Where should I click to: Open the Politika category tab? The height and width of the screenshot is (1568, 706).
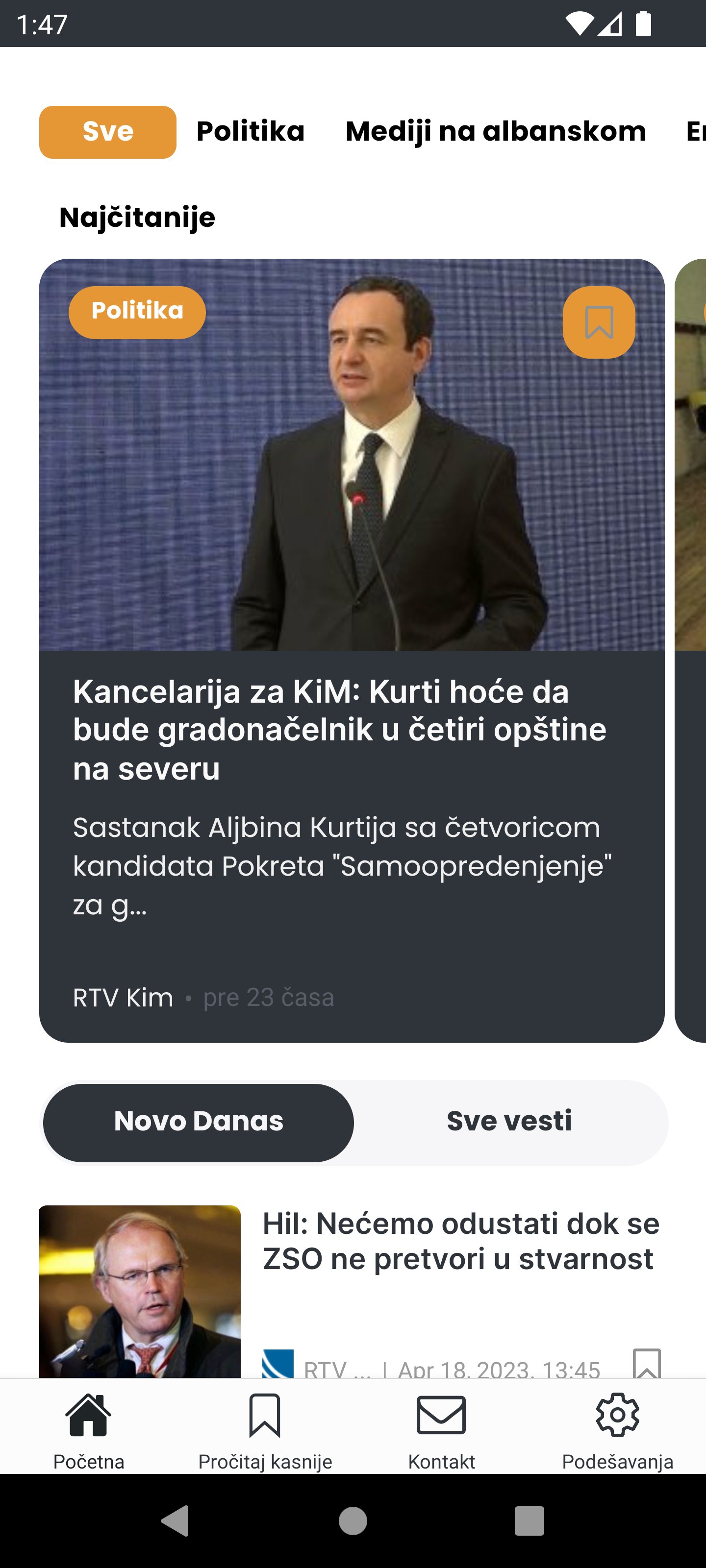[x=249, y=131]
